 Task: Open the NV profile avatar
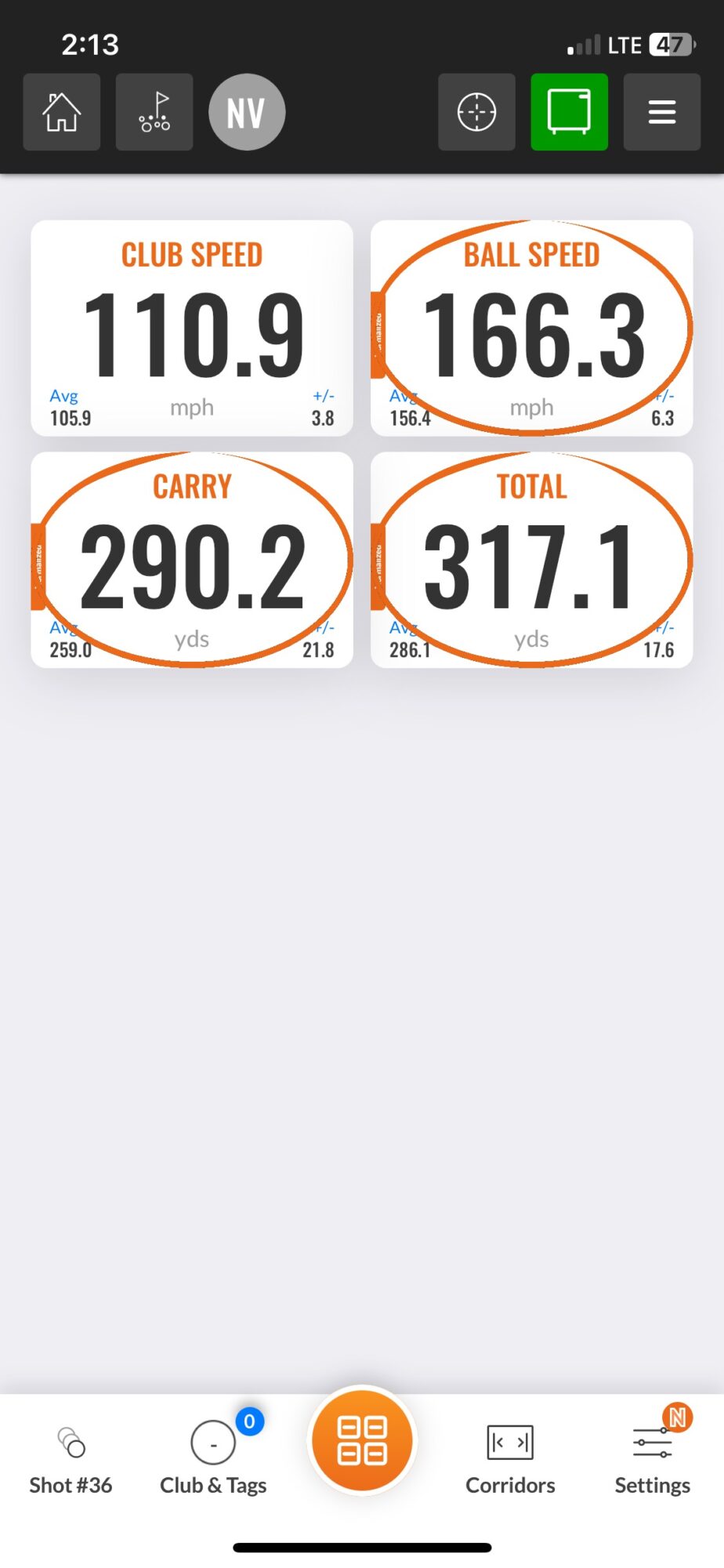tap(247, 112)
